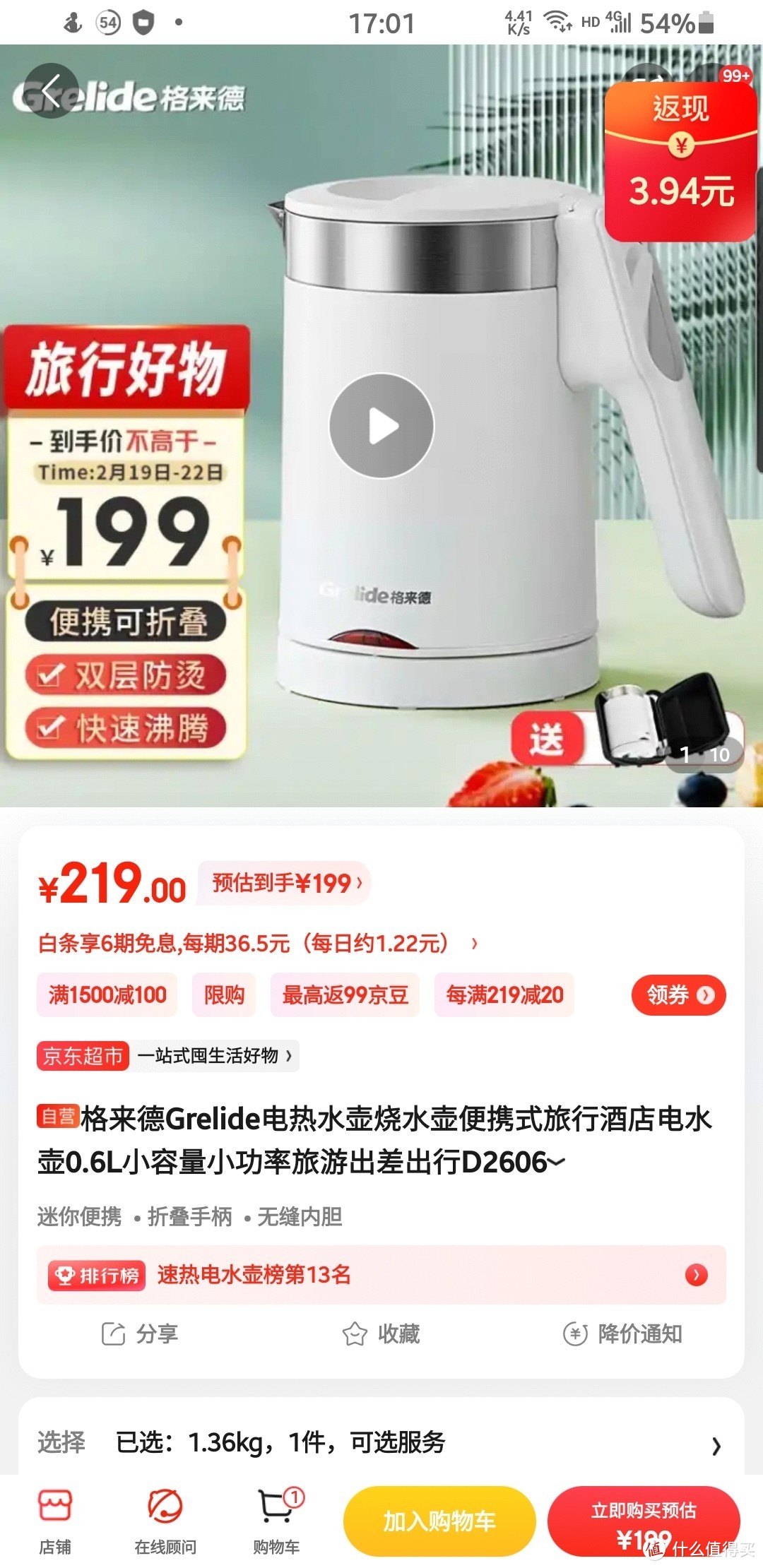Tap 立即购买 to buy now

[646, 1522]
